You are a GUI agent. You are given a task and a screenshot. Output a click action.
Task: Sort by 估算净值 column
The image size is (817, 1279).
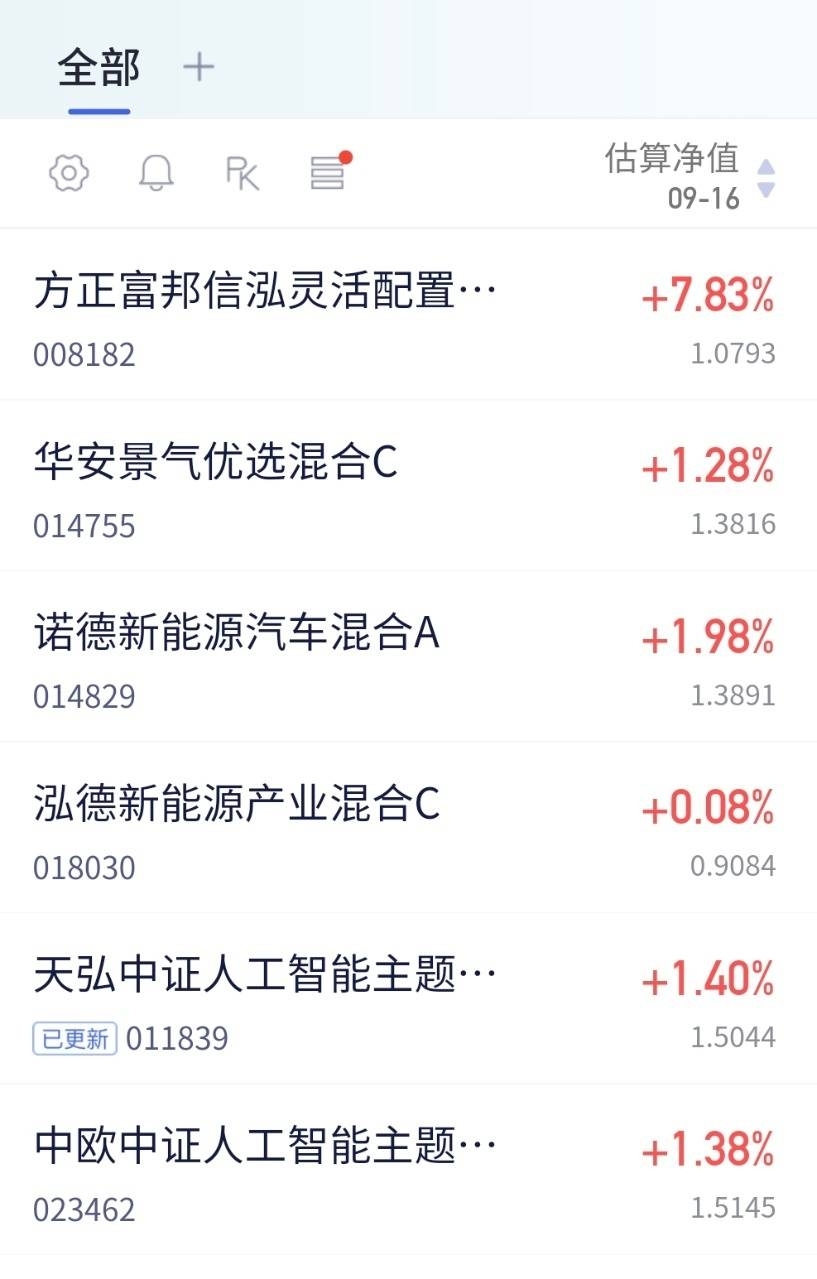point(690,176)
